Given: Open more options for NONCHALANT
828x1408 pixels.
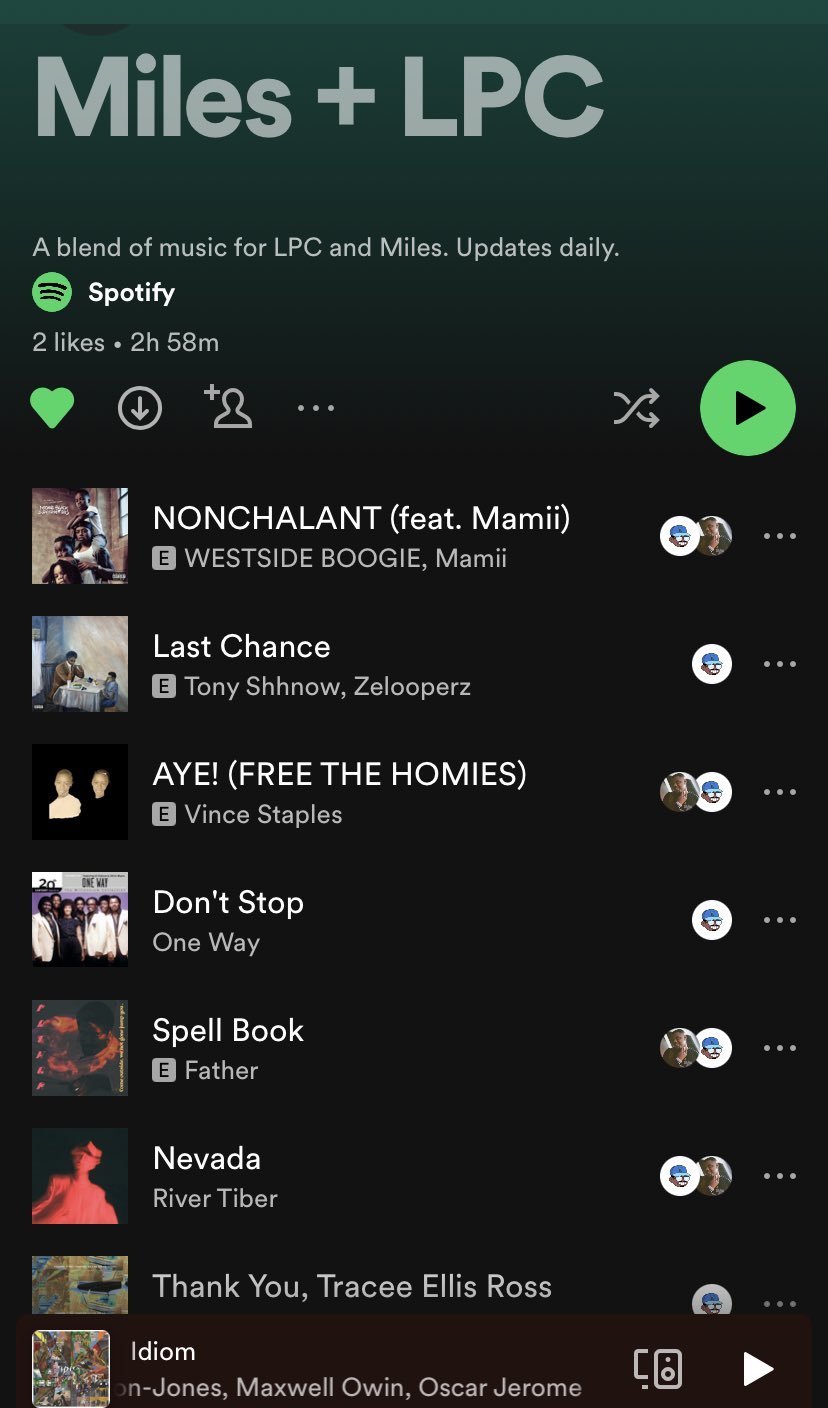Looking at the screenshot, I should (x=779, y=536).
